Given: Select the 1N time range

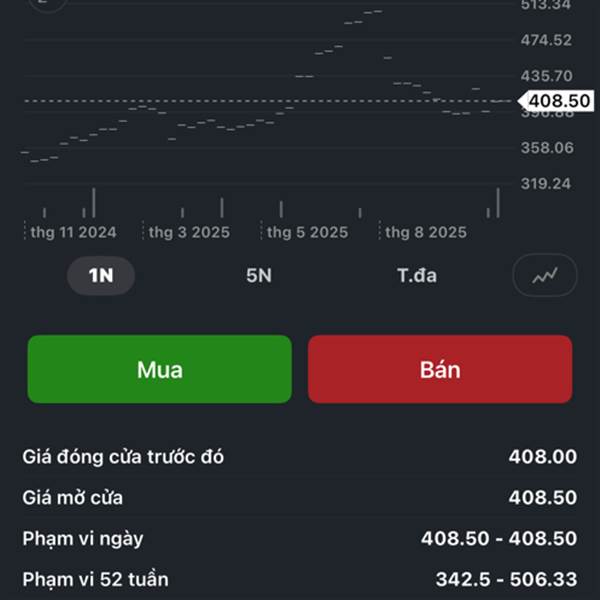Looking at the screenshot, I should pyautogui.click(x=101, y=276).
